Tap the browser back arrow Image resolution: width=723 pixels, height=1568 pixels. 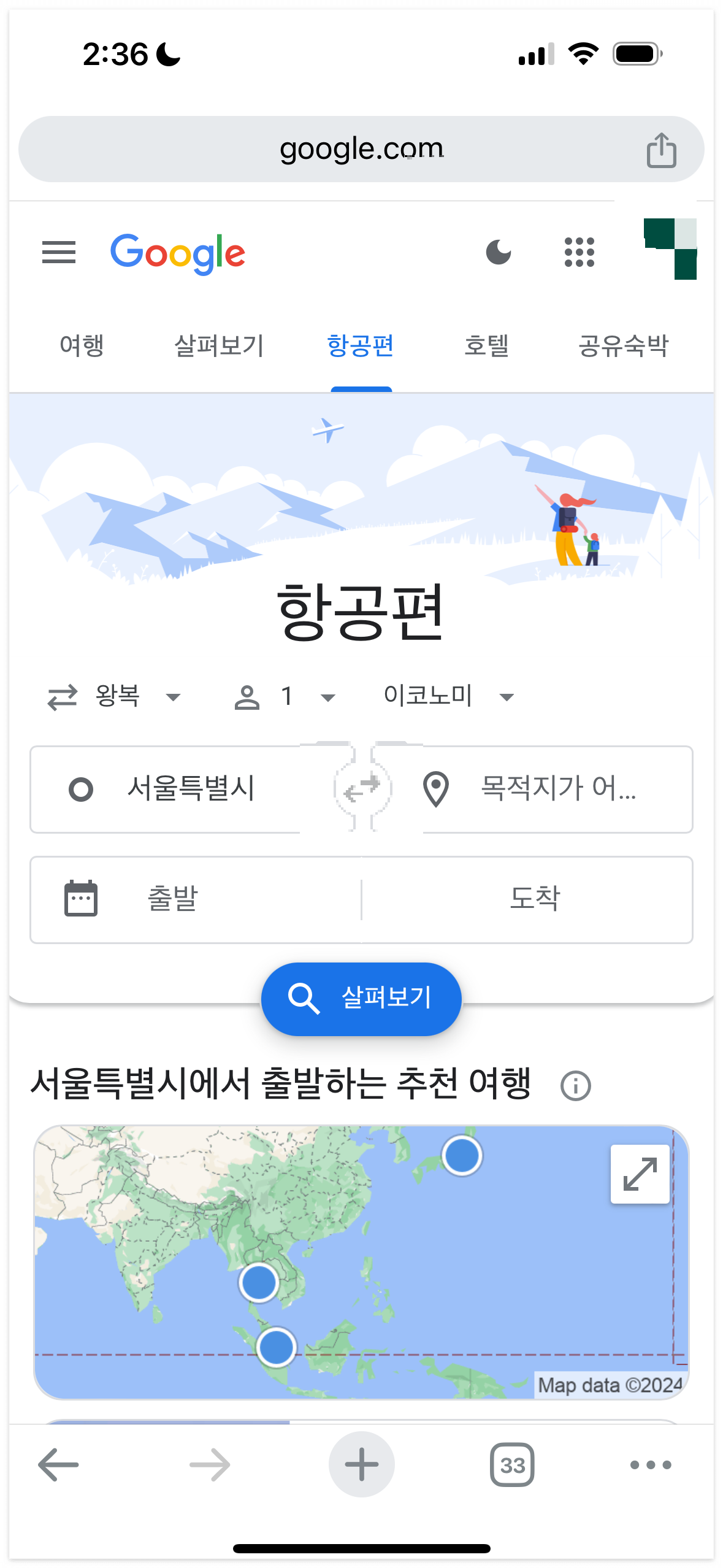(x=57, y=1464)
